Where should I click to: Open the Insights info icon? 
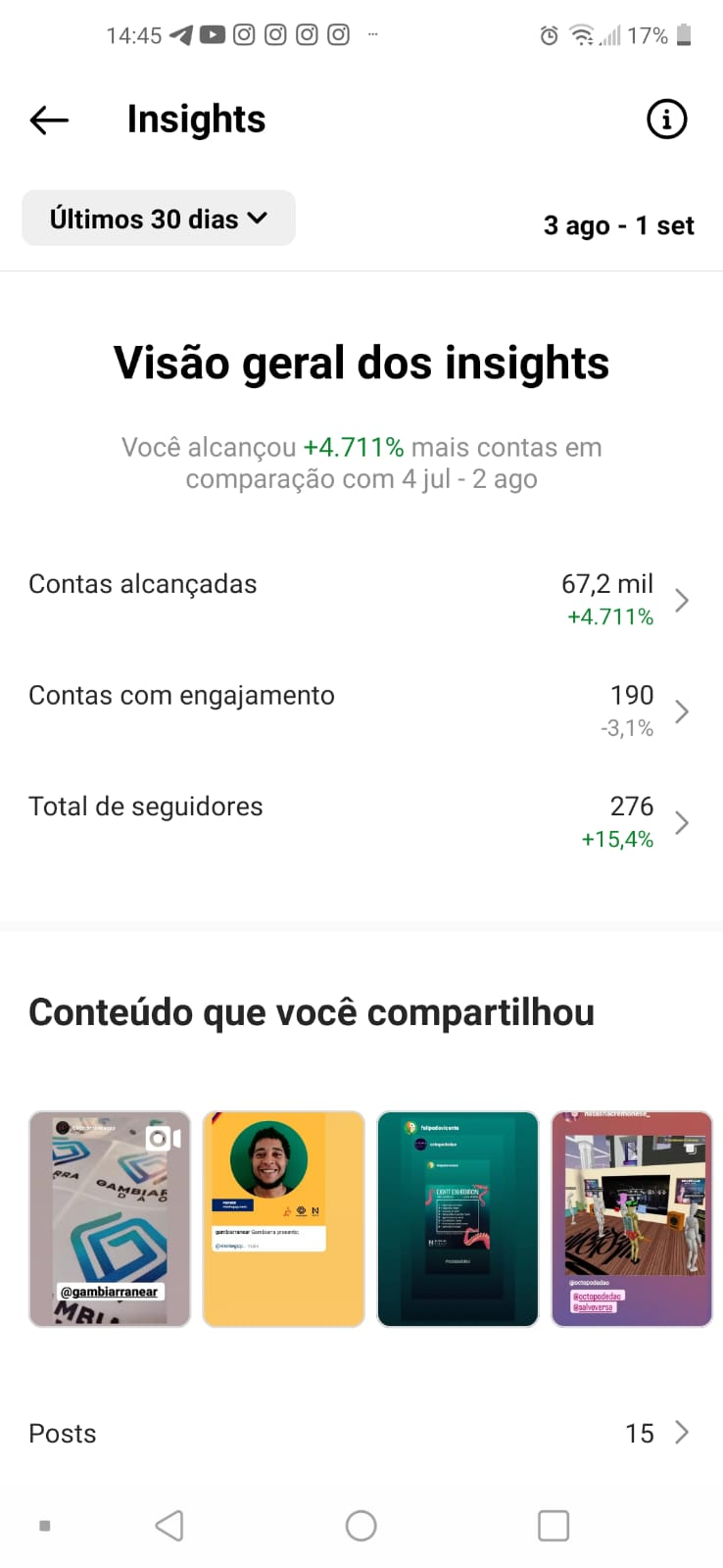point(666,120)
